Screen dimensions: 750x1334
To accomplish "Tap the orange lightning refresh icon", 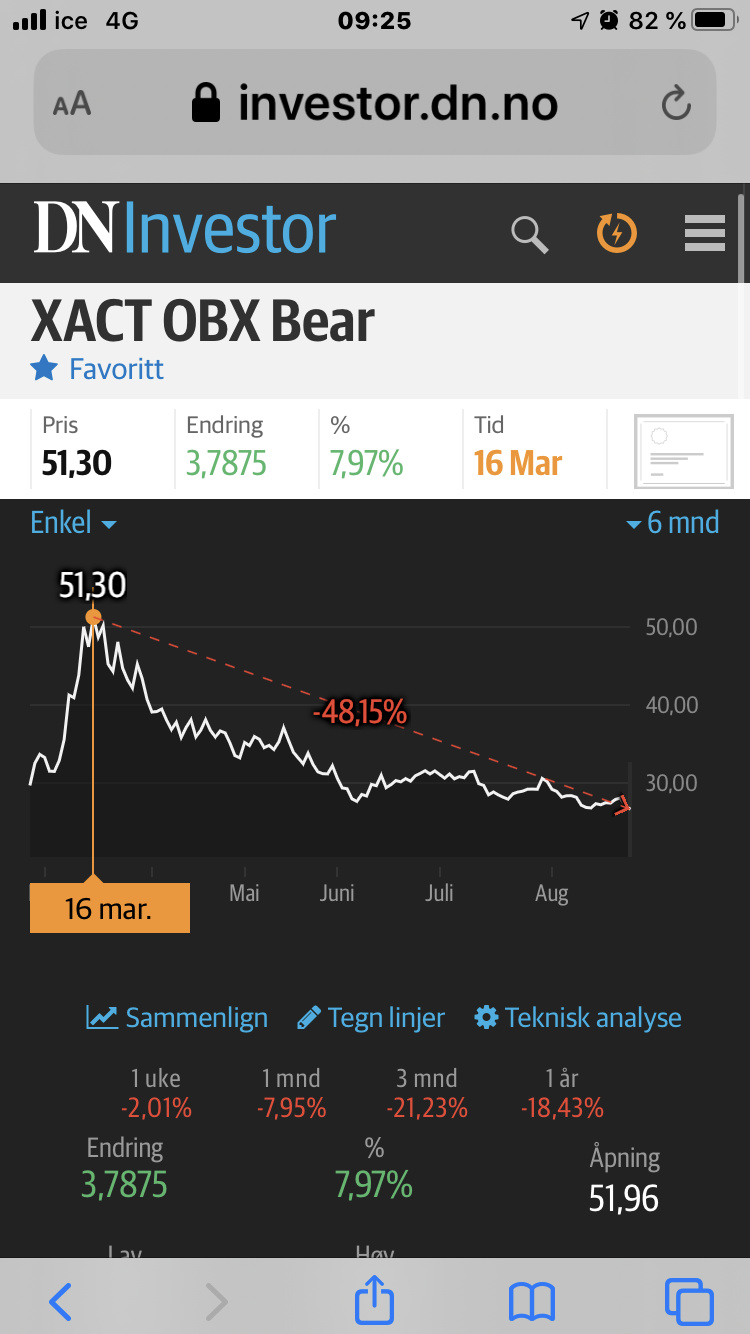I will tap(616, 234).
